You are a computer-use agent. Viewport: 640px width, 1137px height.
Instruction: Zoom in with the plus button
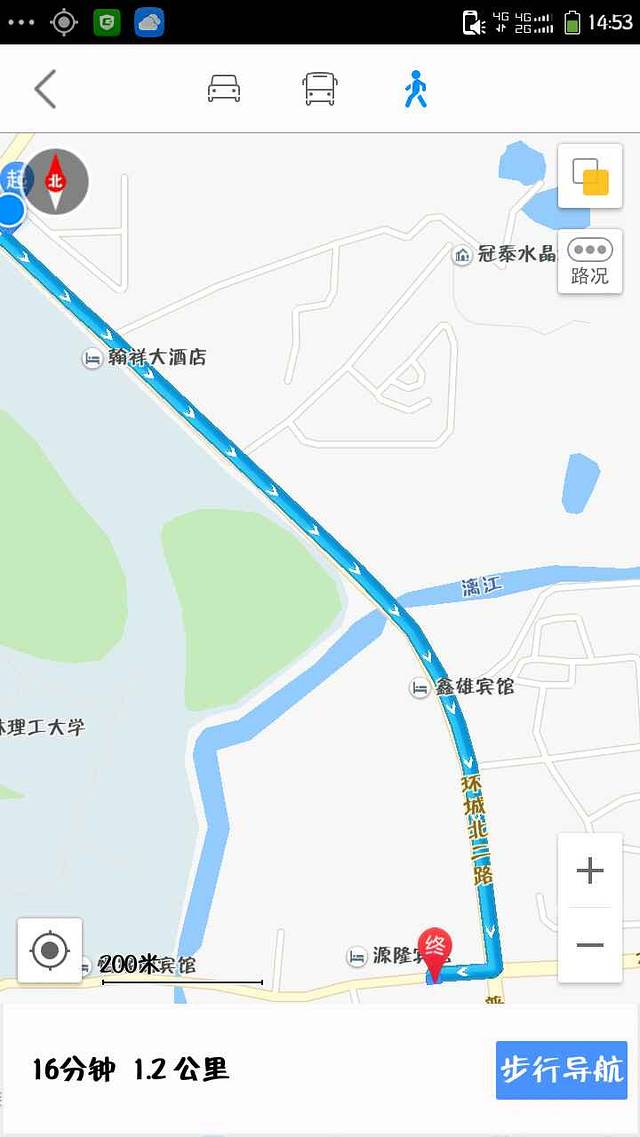point(590,871)
